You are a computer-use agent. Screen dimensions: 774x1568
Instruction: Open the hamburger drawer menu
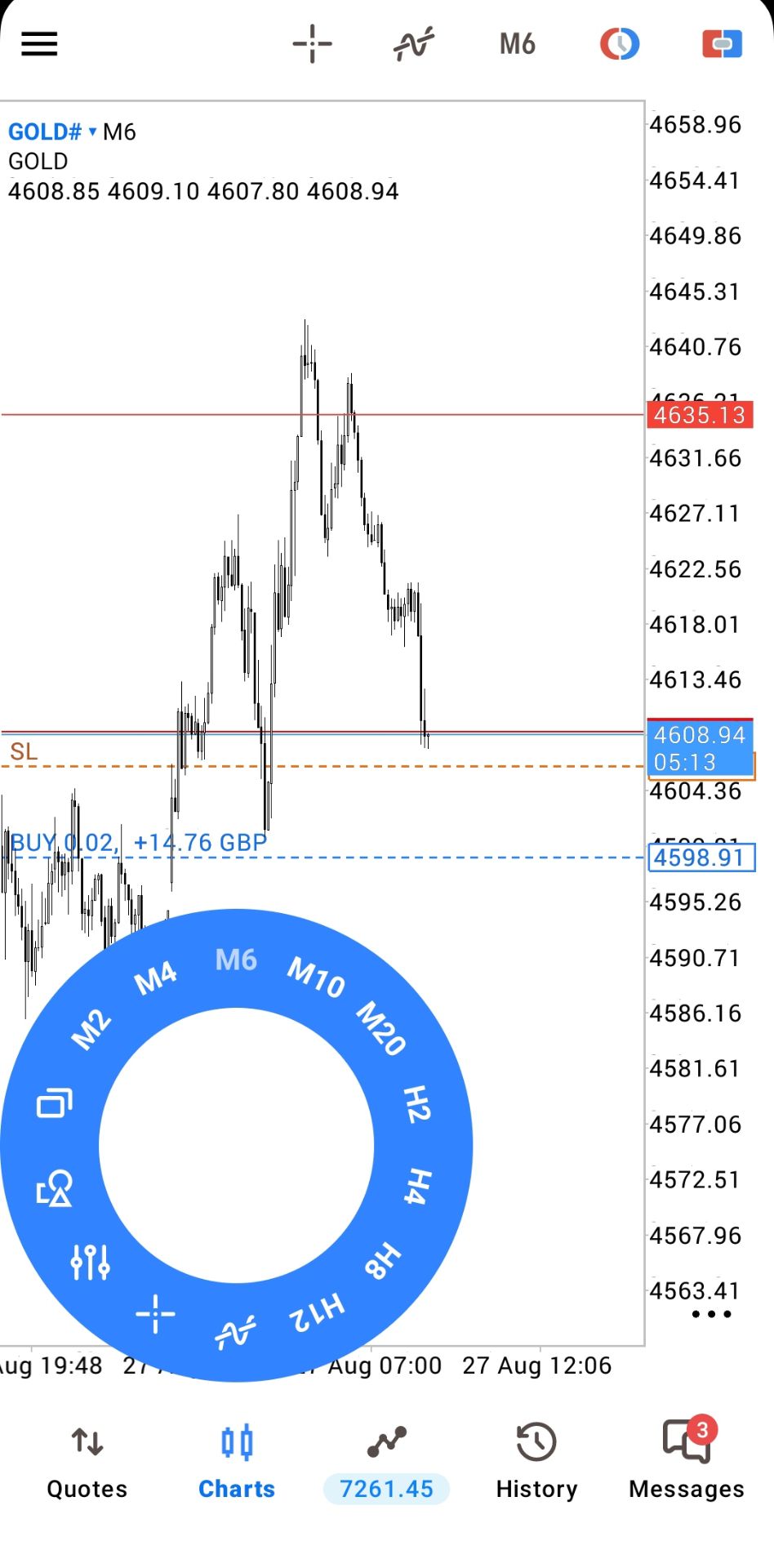point(39,43)
